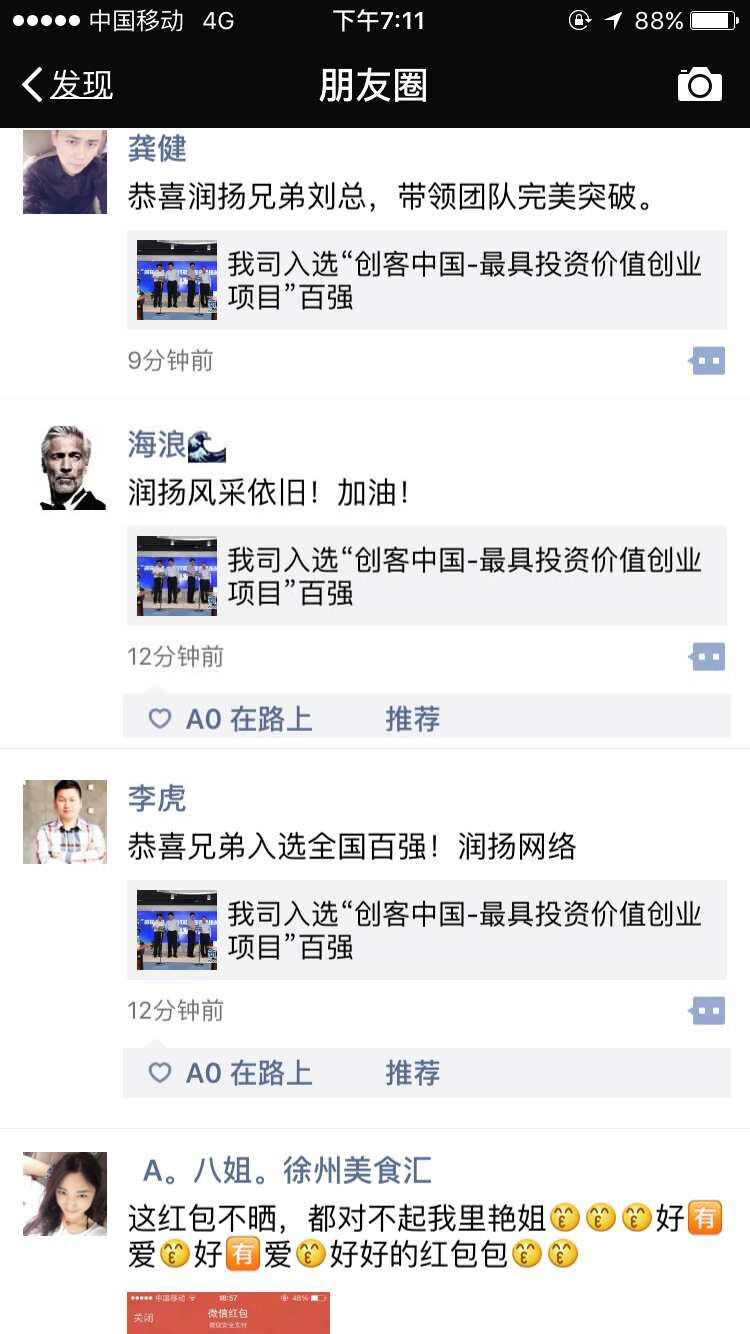750x1334 pixels.
Task: View the red packet screenshot image
Action: [x=228, y=1312]
